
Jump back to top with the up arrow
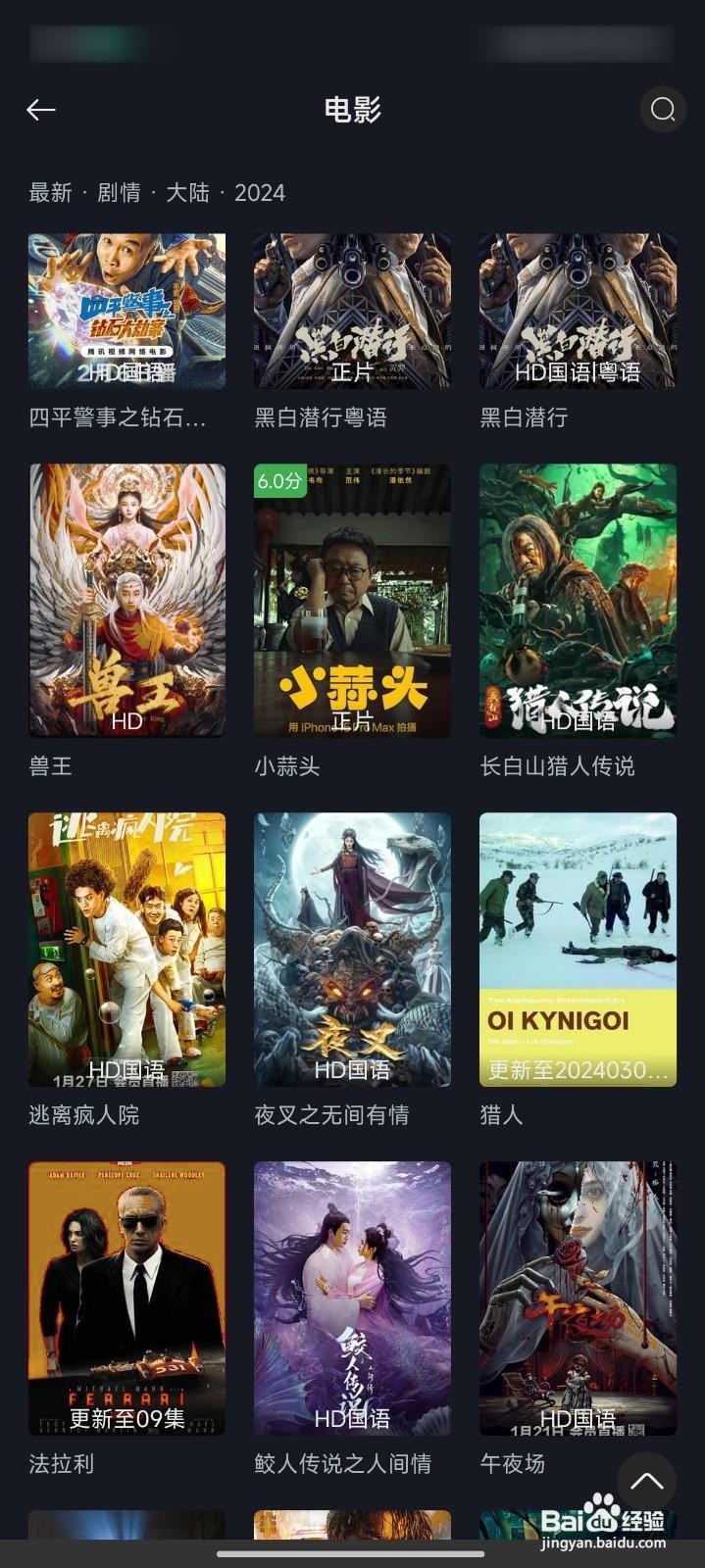pyautogui.click(x=646, y=1481)
